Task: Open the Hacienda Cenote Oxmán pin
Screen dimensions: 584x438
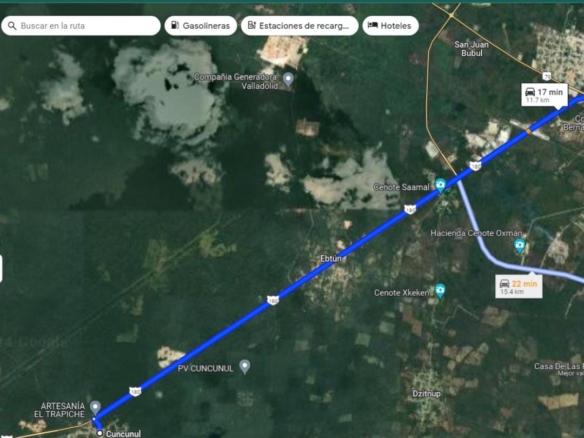Action: point(519,245)
